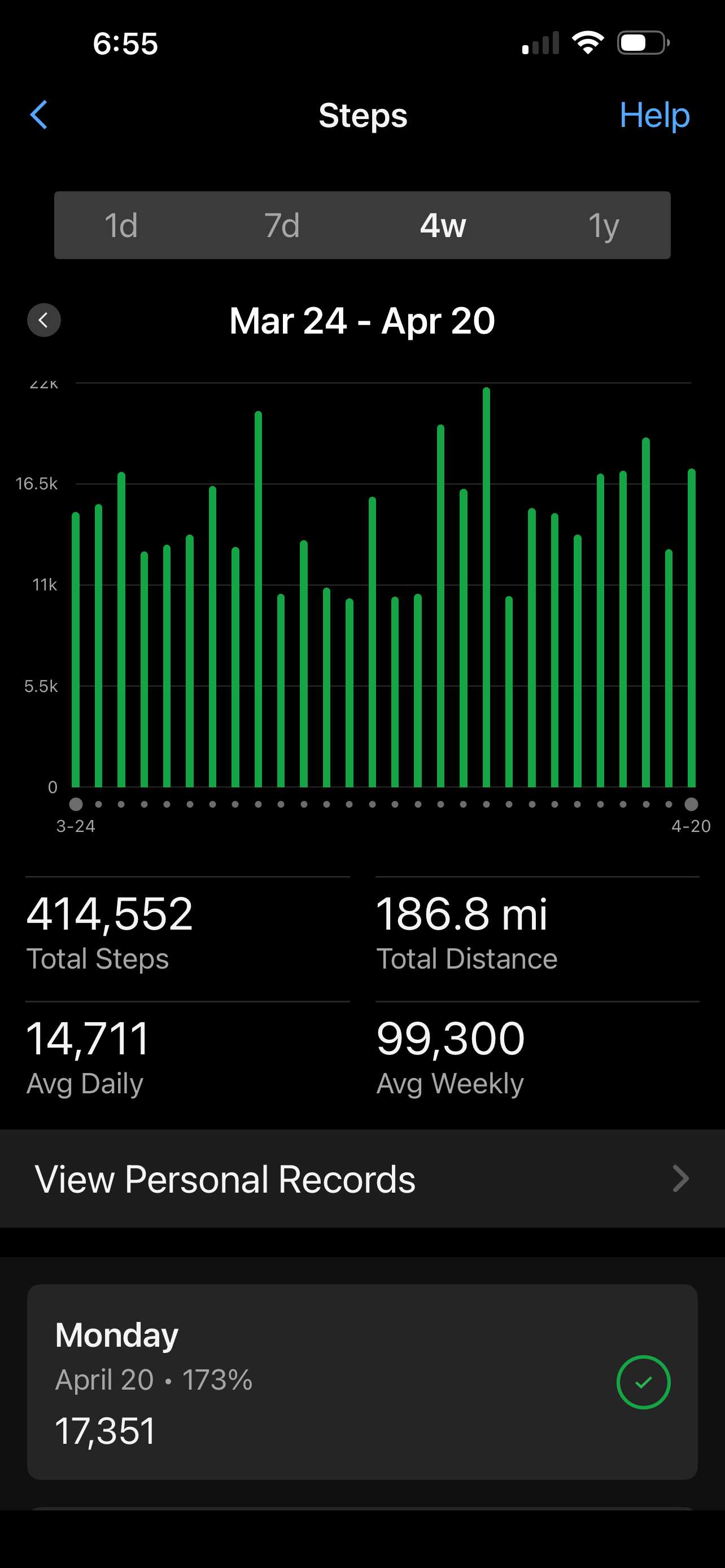
Task: Go back from the Steps screen
Action: [39, 115]
